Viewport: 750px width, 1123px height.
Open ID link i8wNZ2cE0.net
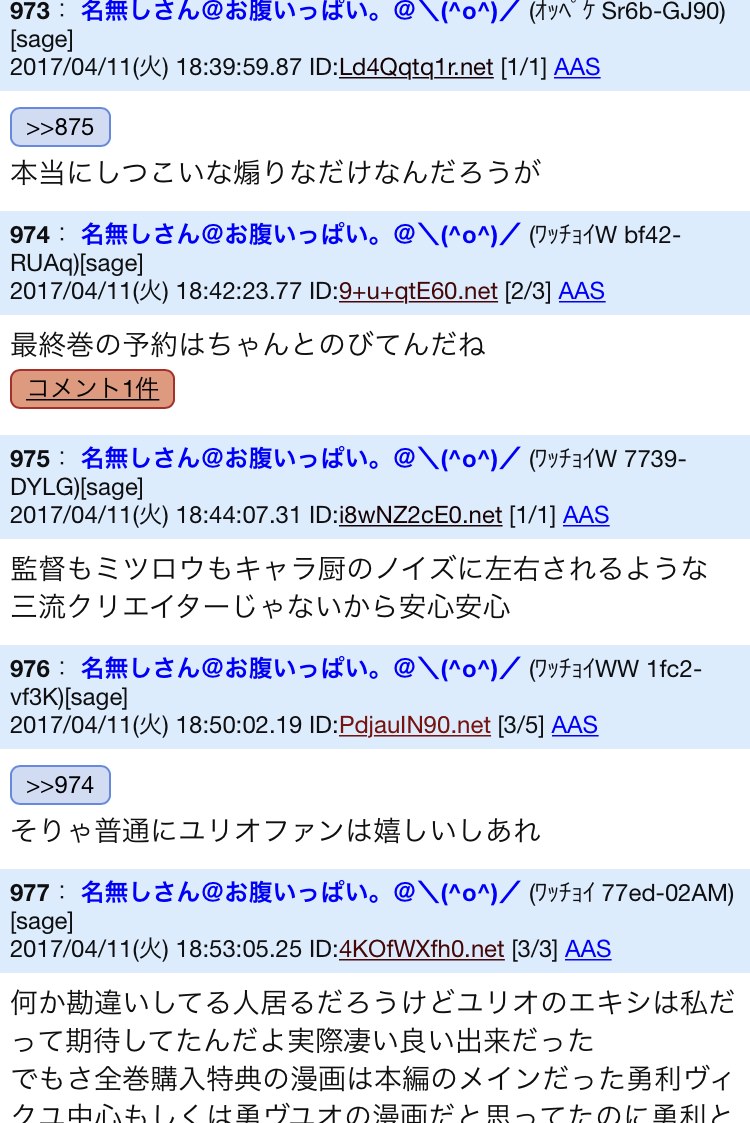tap(420, 515)
